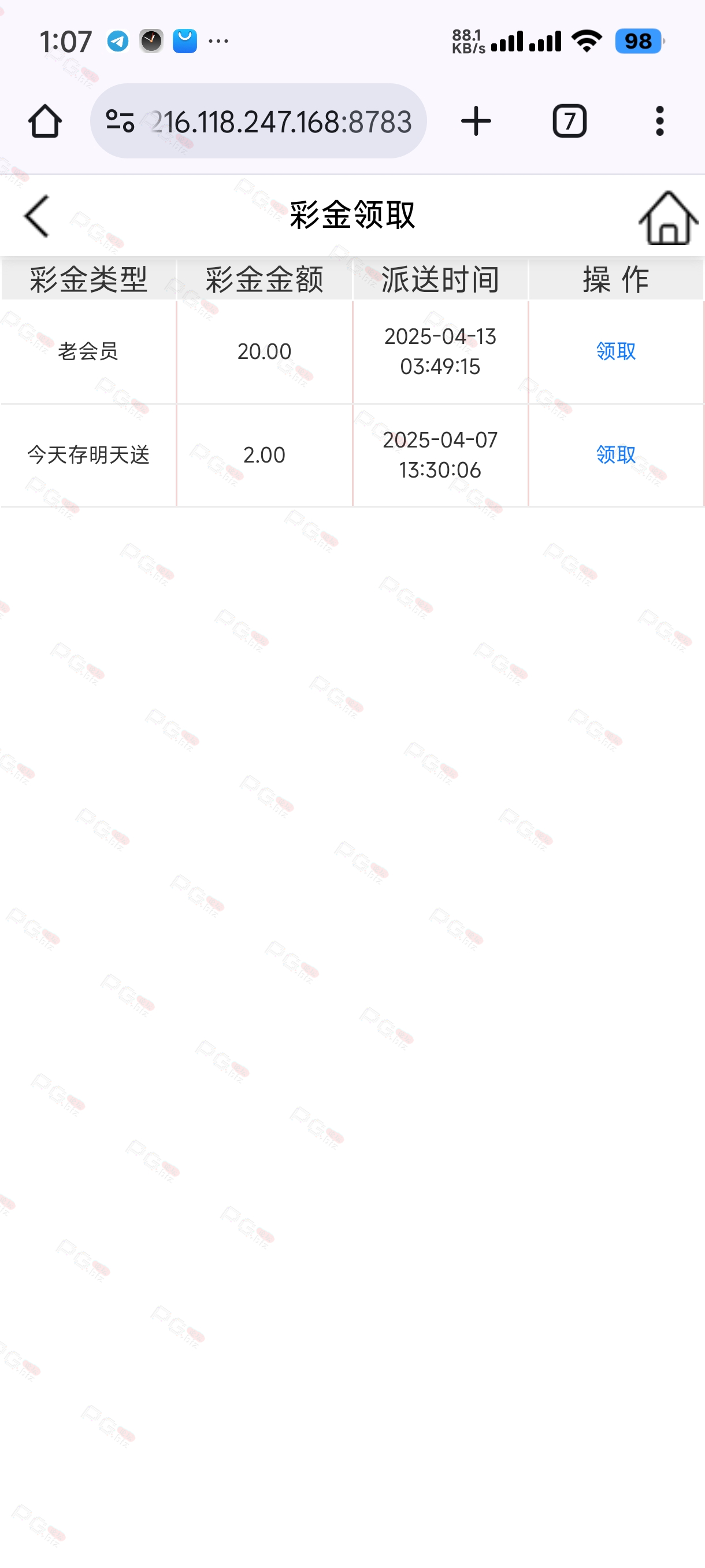The height and width of the screenshot is (1568, 705).
Task: Go back using the page's back arrow
Action: [x=36, y=216]
